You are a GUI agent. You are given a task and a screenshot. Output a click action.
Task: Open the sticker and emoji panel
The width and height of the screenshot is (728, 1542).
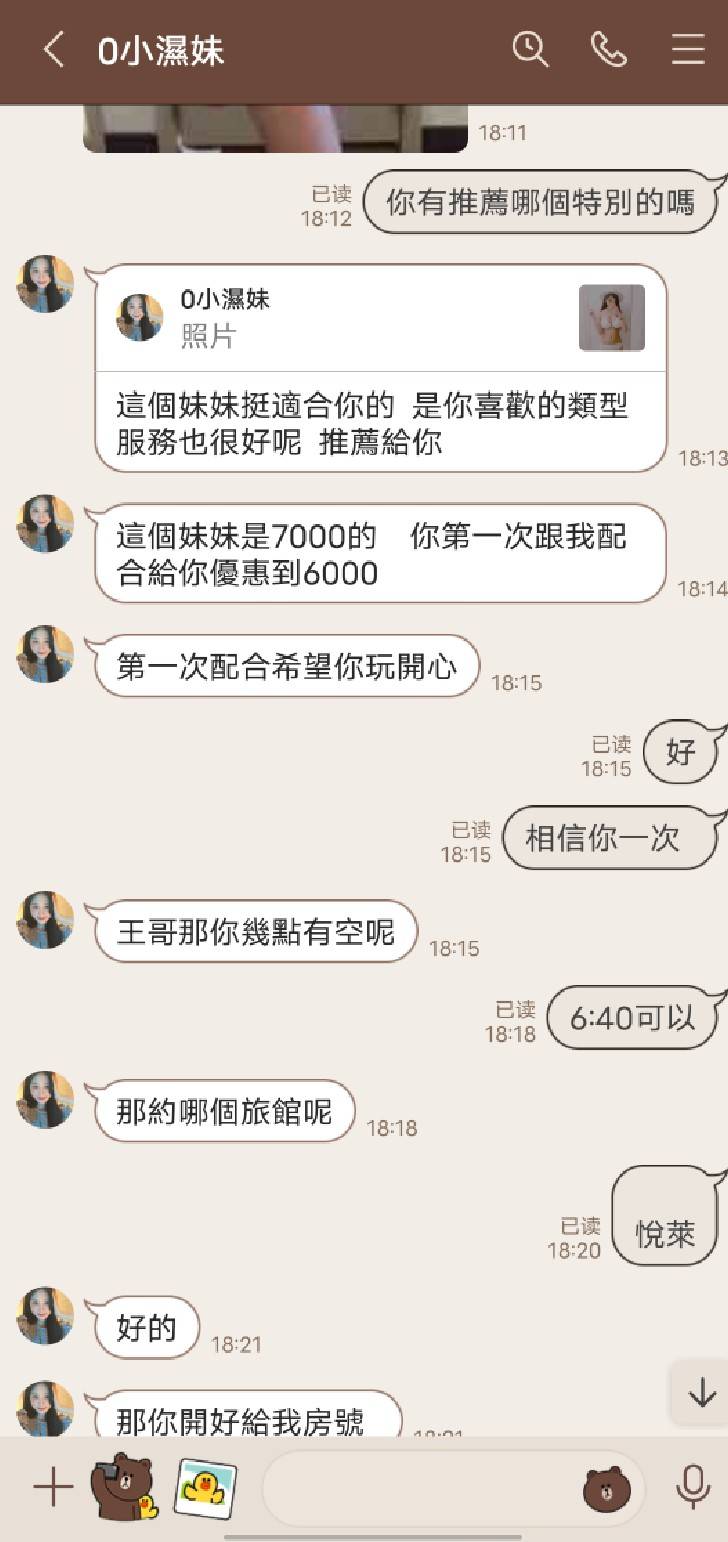pos(606,1489)
